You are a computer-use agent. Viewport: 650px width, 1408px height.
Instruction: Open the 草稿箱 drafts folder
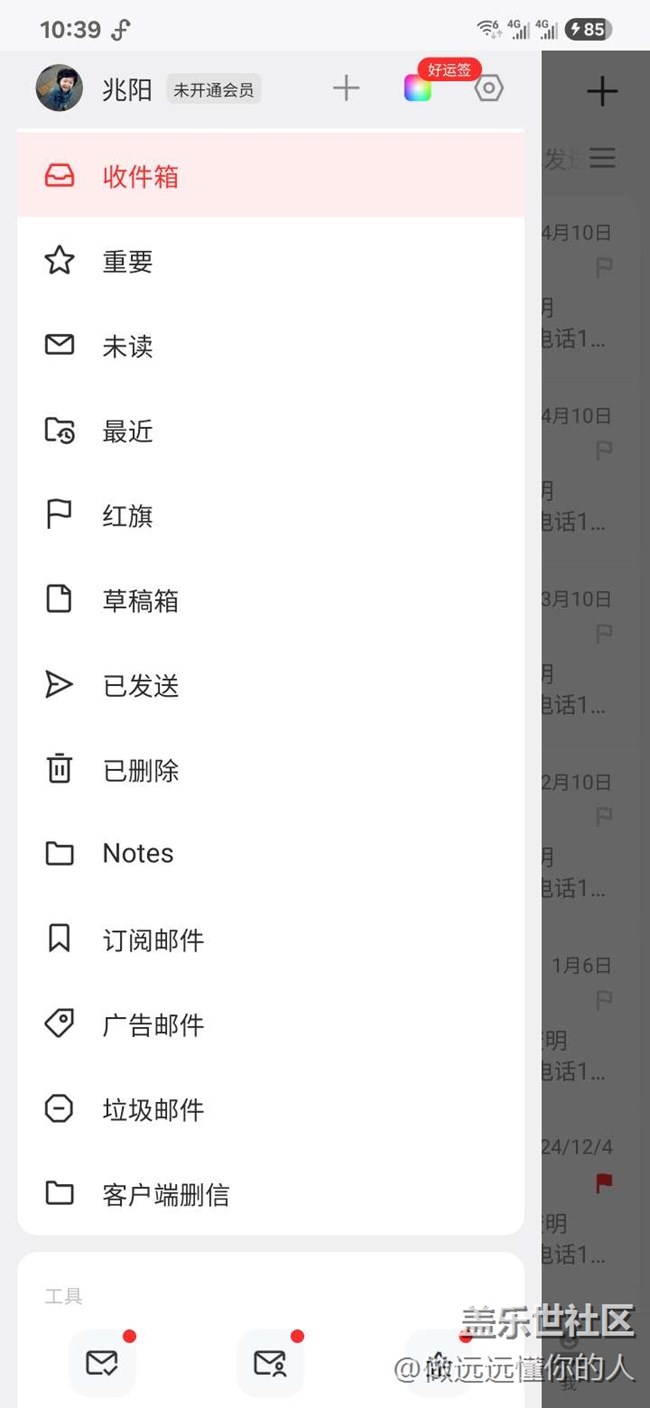point(271,600)
